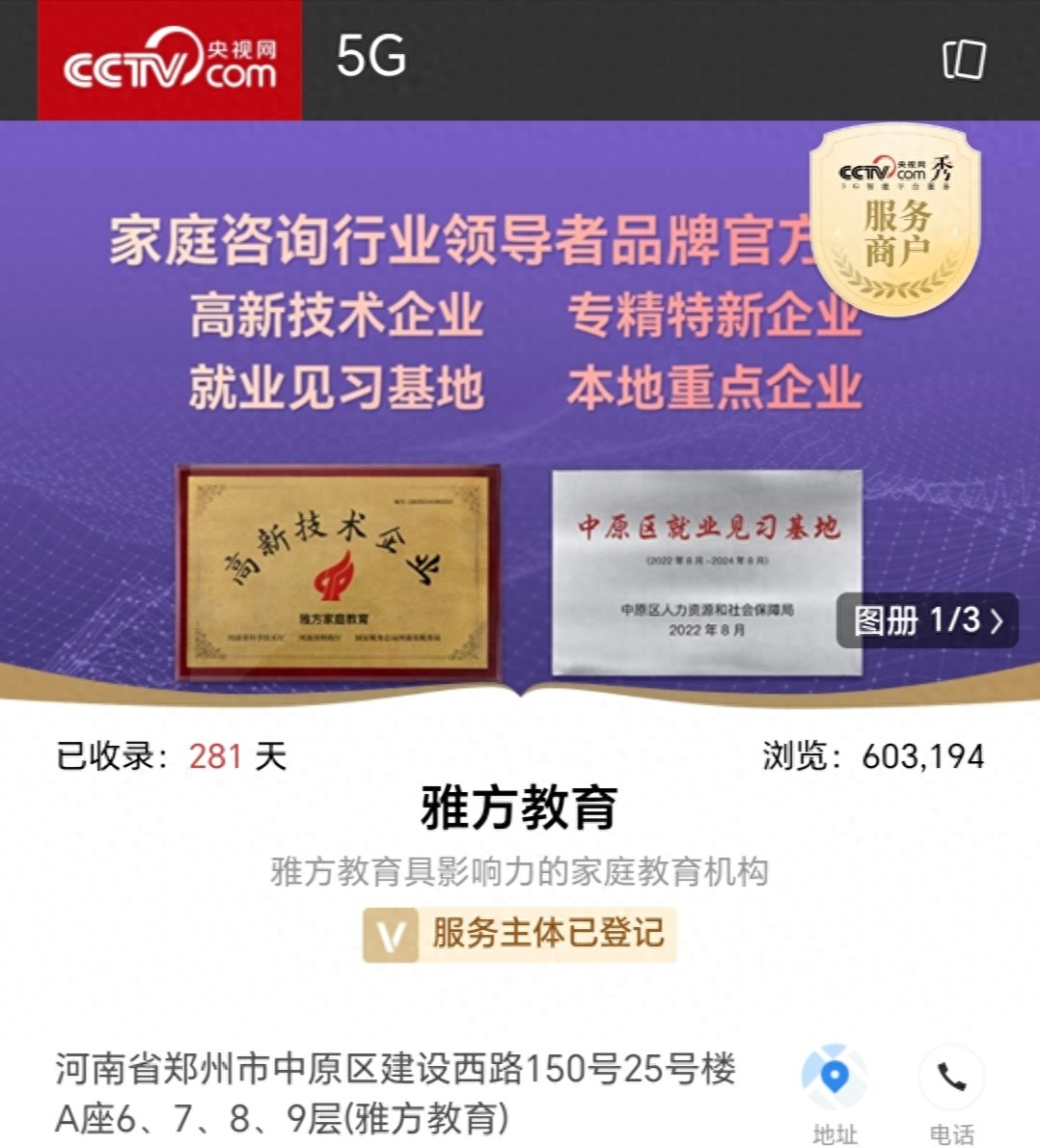Open the pages icon in the header
This screenshot has height=1148, width=1040.
point(963,60)
